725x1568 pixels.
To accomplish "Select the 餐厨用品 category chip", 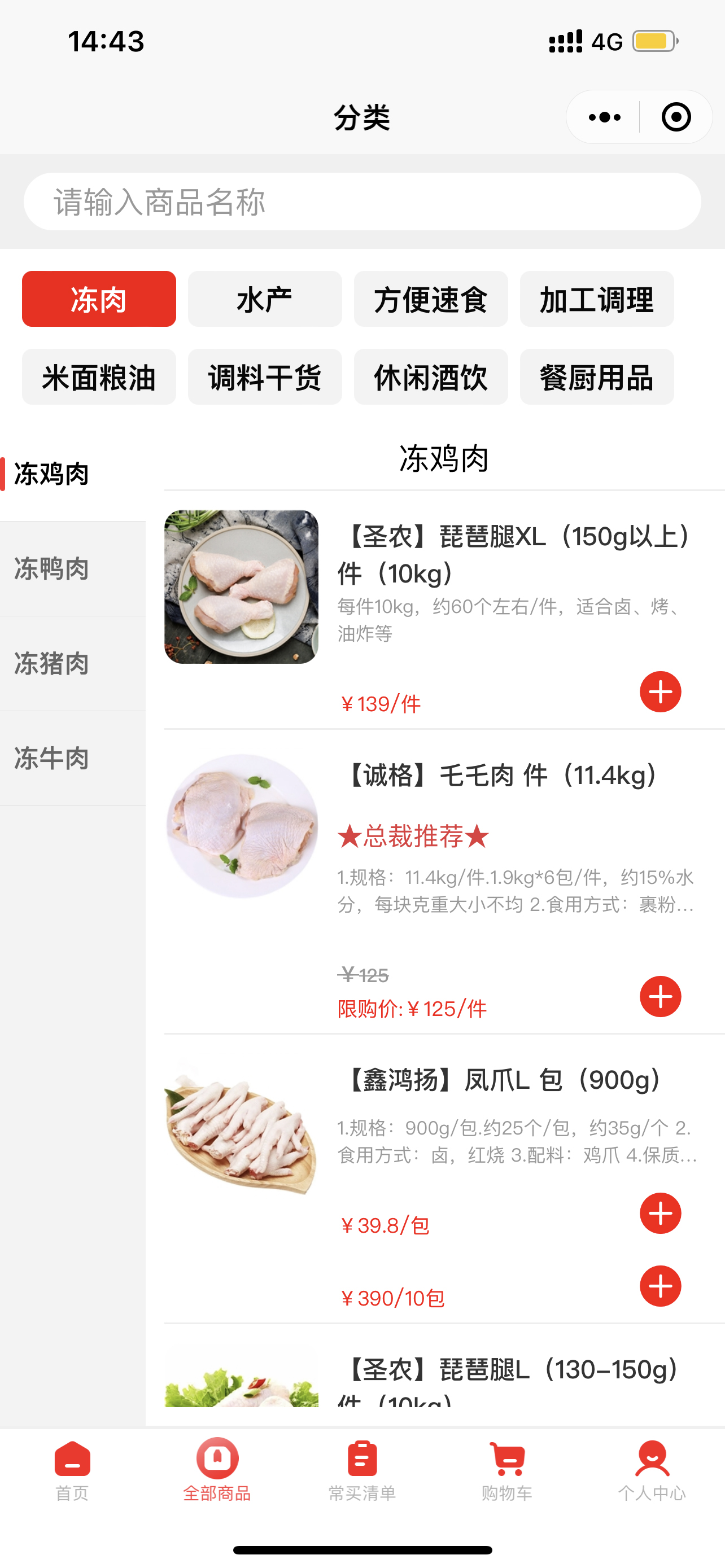I will pyautogui.click(x=597, y=378).
